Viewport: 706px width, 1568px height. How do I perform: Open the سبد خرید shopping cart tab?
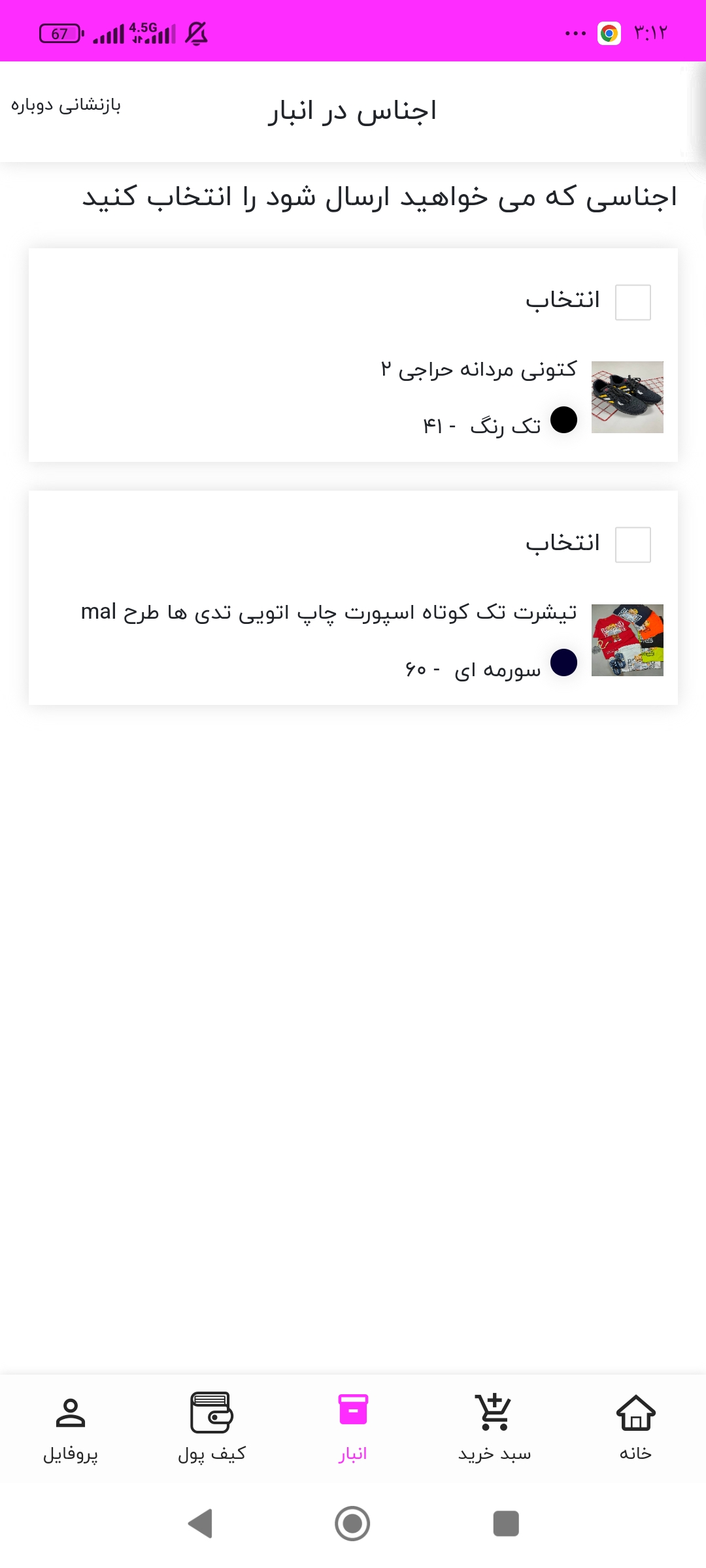point(494,1428)
